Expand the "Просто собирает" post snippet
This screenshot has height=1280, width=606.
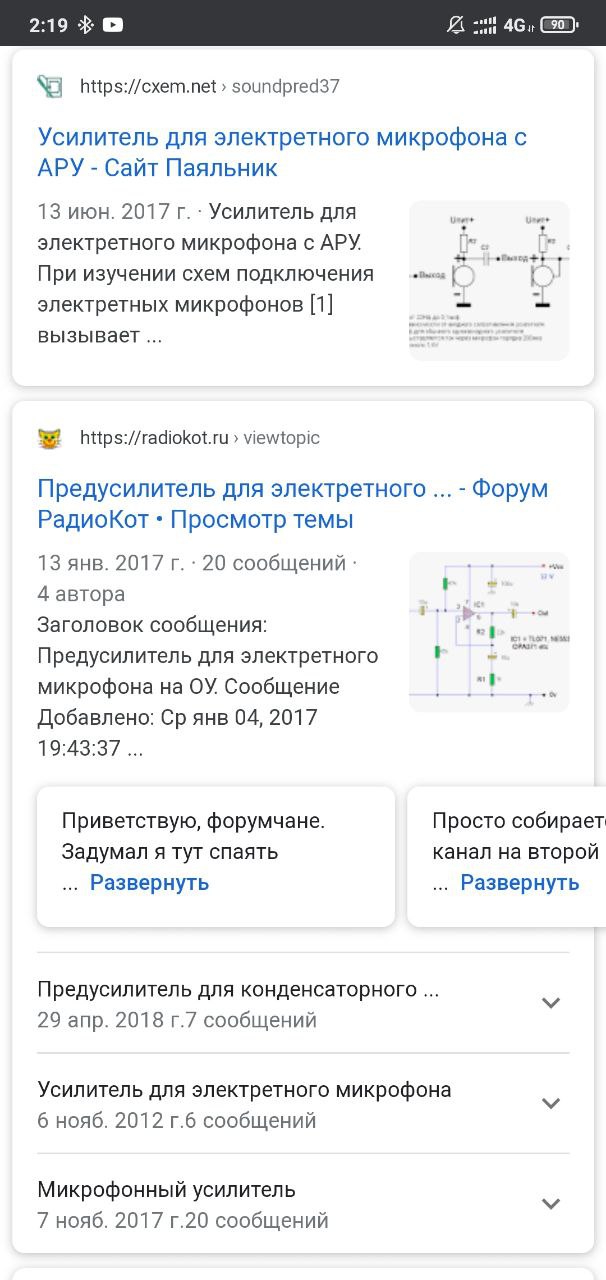click(519, 882)
